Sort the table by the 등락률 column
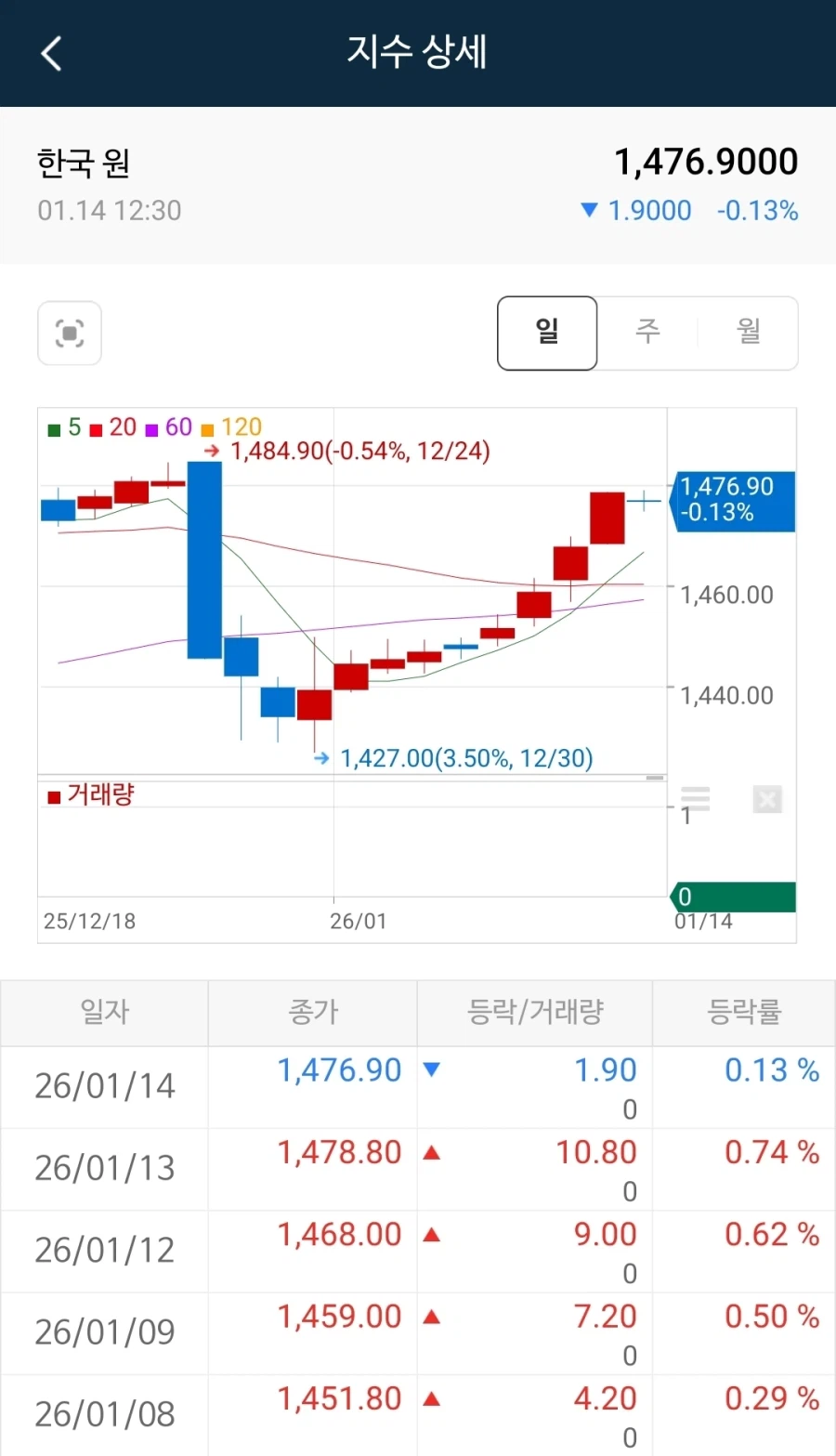This screenshot has height=1456, width=836. coord(743,1012)
